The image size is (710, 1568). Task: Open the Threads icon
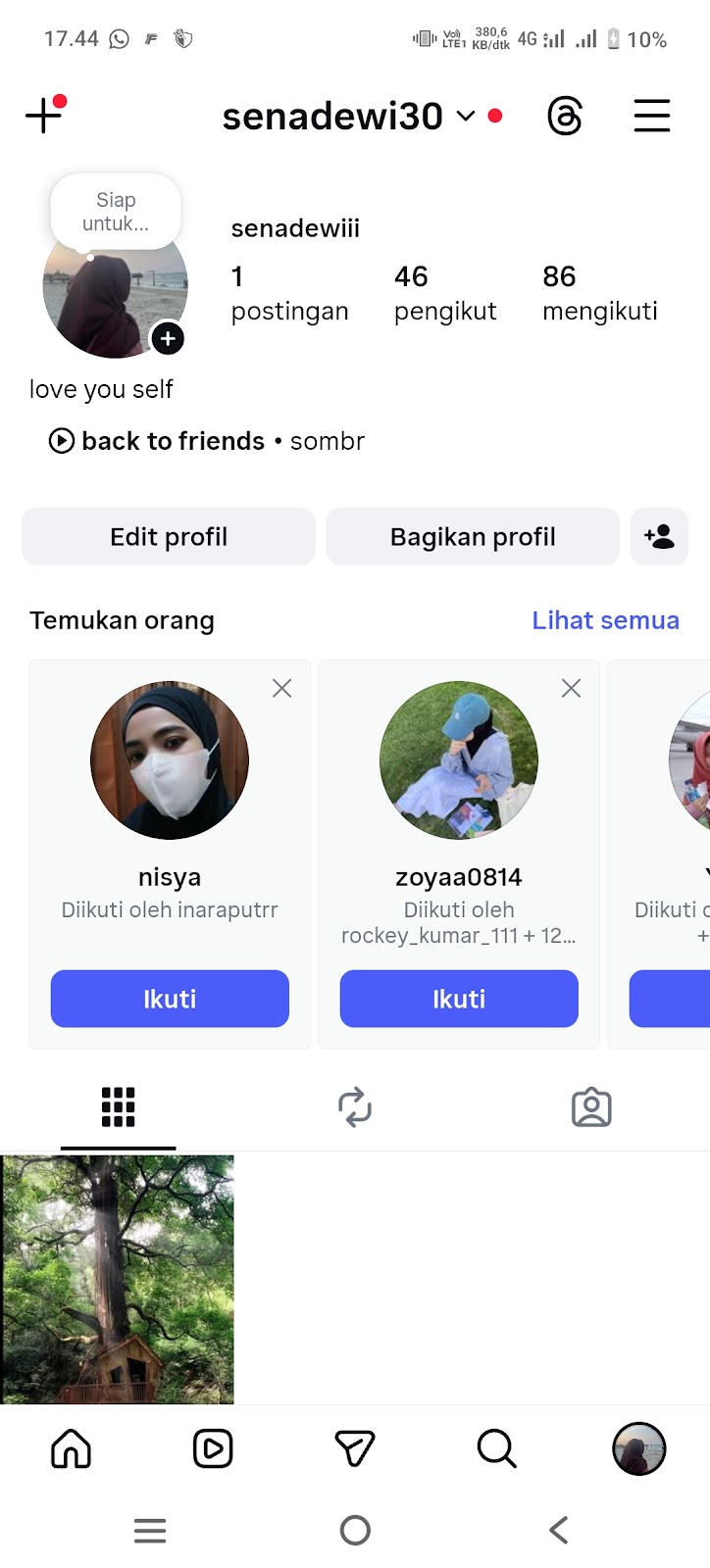[565, 117]
